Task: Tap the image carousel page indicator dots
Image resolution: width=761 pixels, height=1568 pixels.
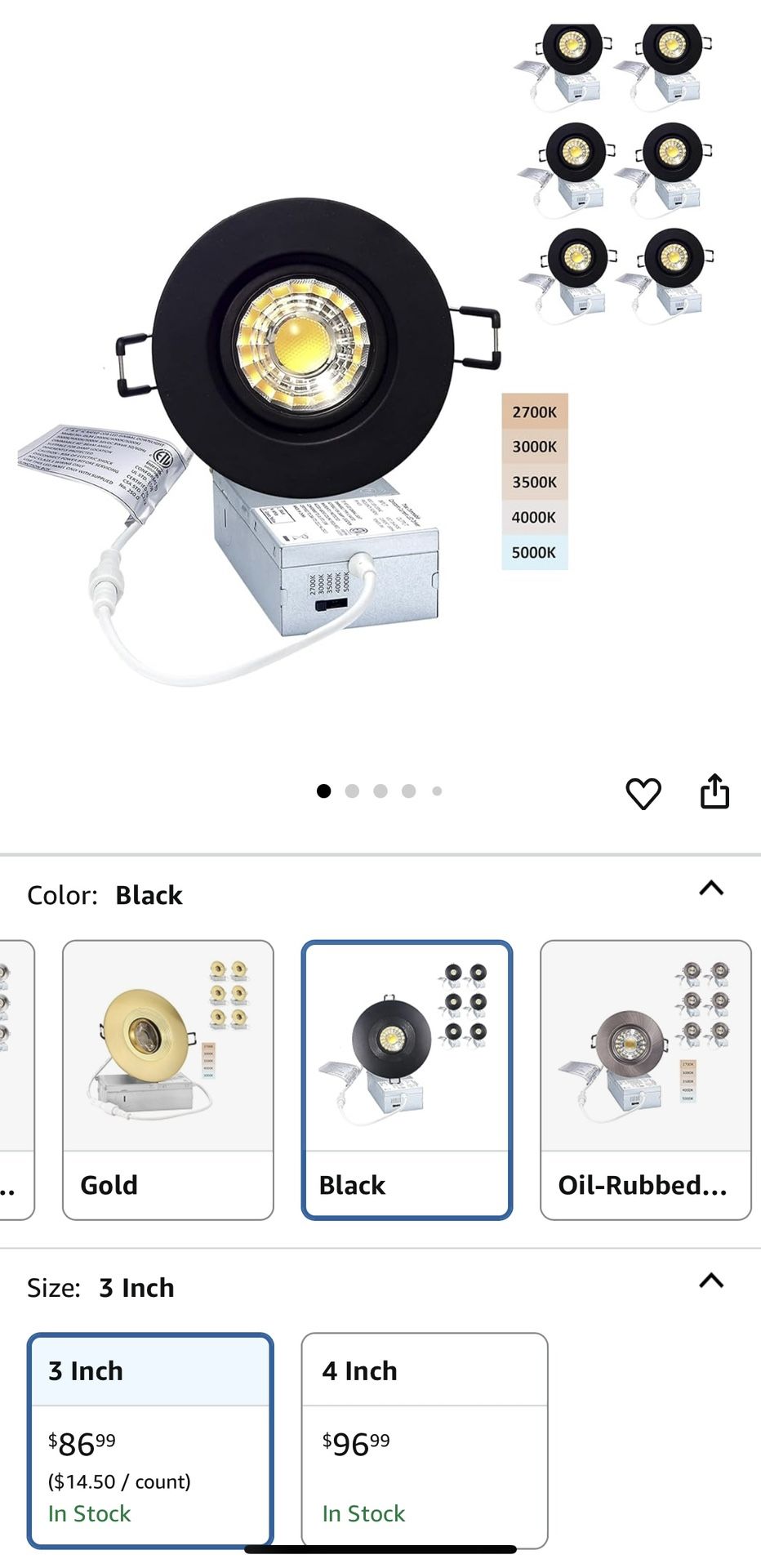Action: 380,791
